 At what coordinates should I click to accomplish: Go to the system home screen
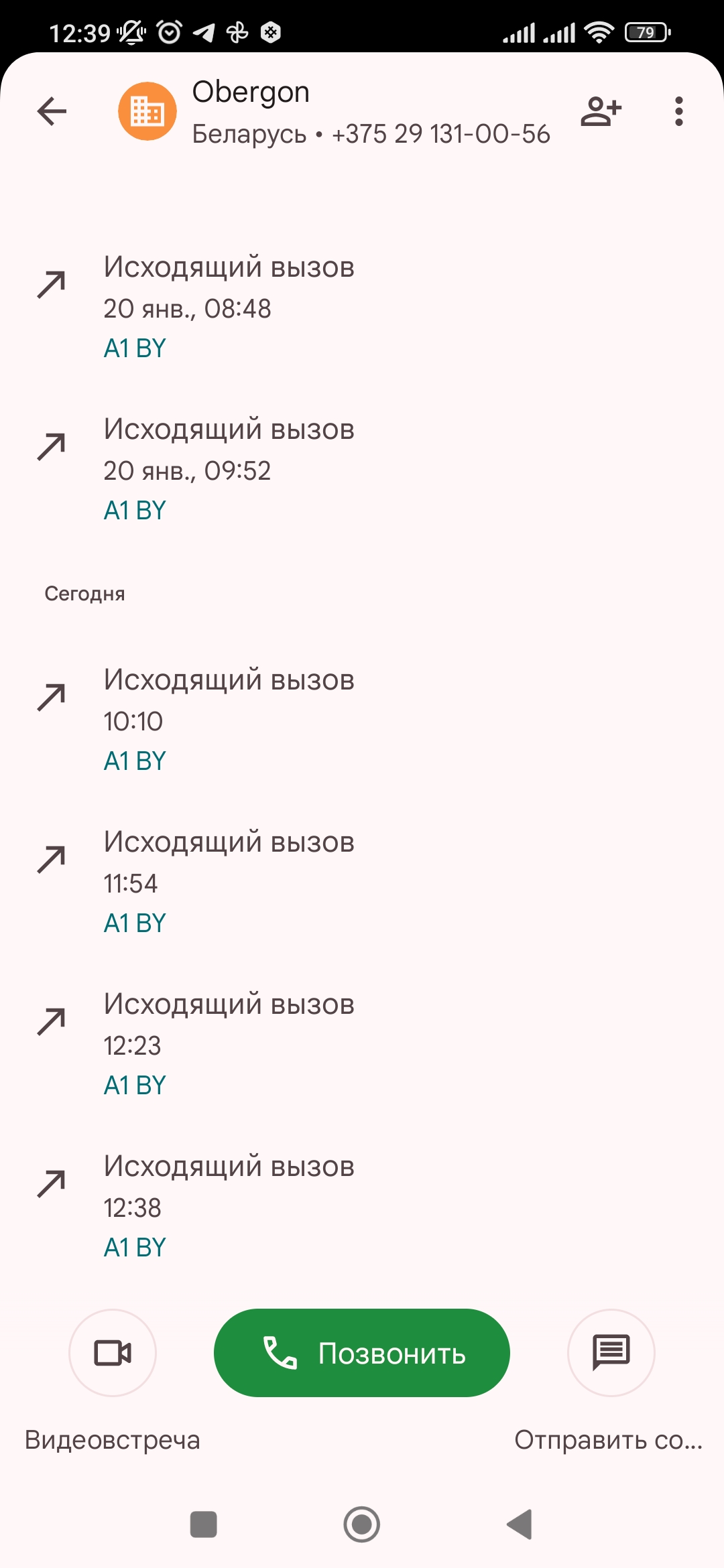[362, 1524]
